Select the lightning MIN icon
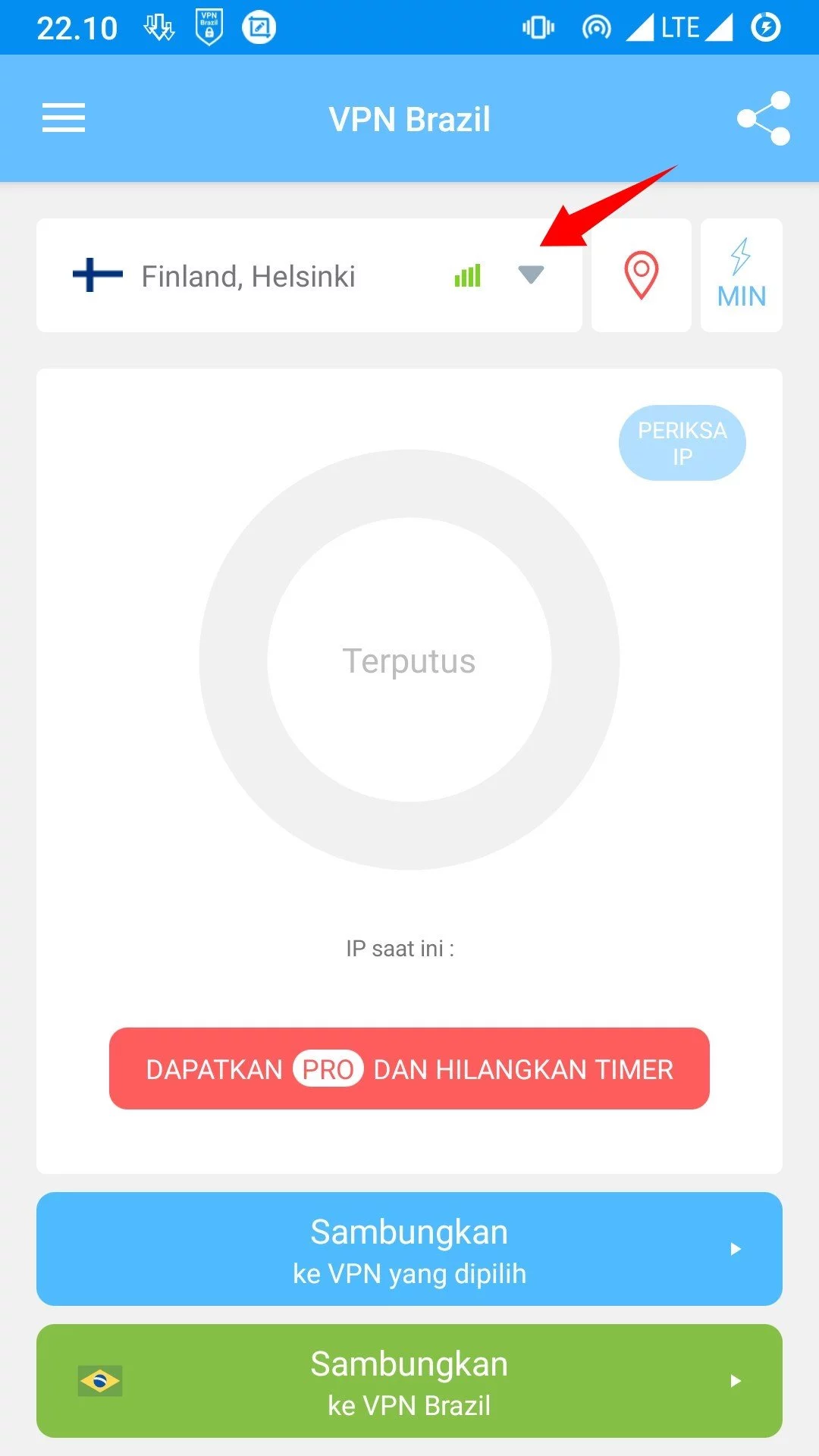The image size is (819, 1456). click(741, 275)
